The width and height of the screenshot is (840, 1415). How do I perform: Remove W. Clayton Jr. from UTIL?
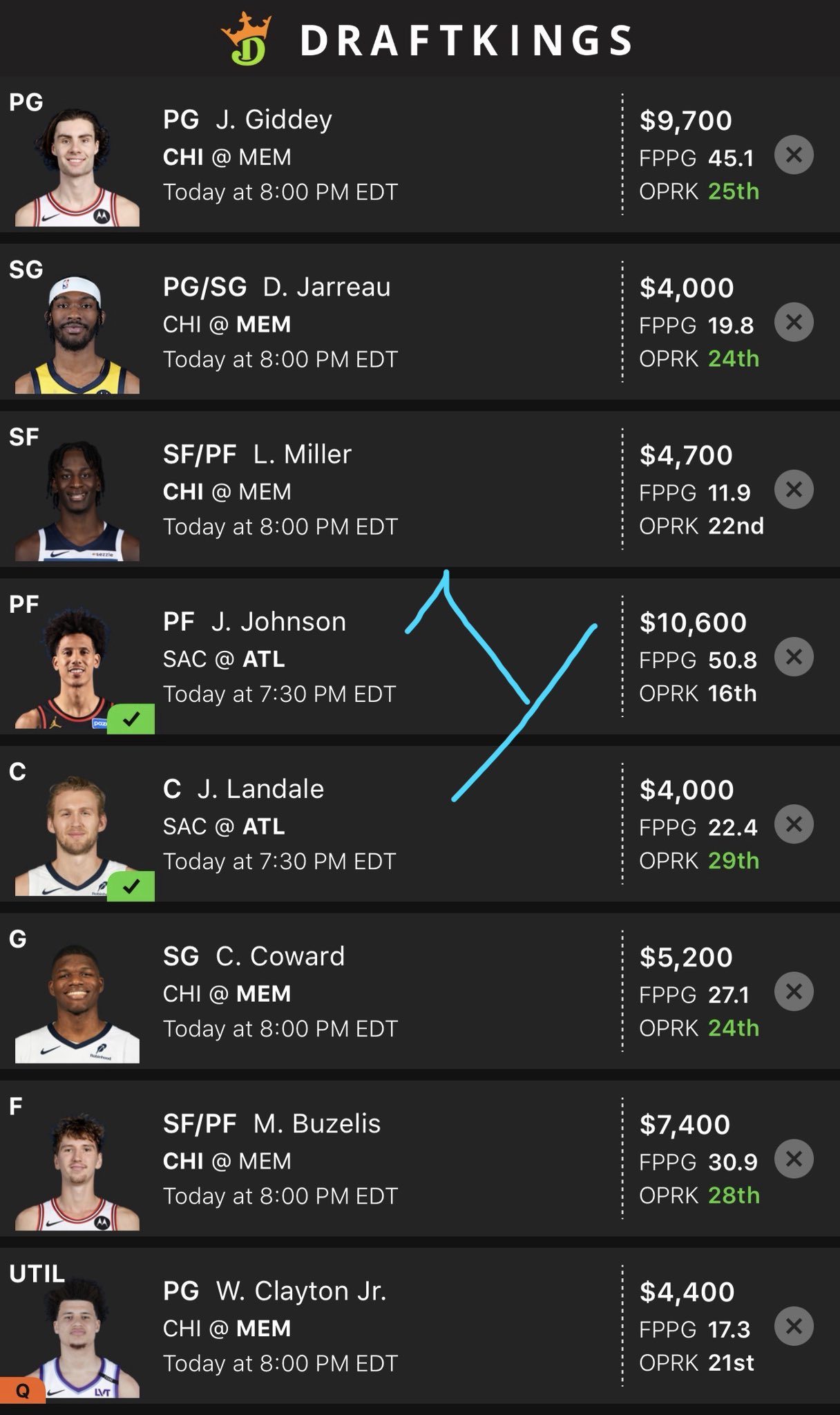pos(794,1327)
